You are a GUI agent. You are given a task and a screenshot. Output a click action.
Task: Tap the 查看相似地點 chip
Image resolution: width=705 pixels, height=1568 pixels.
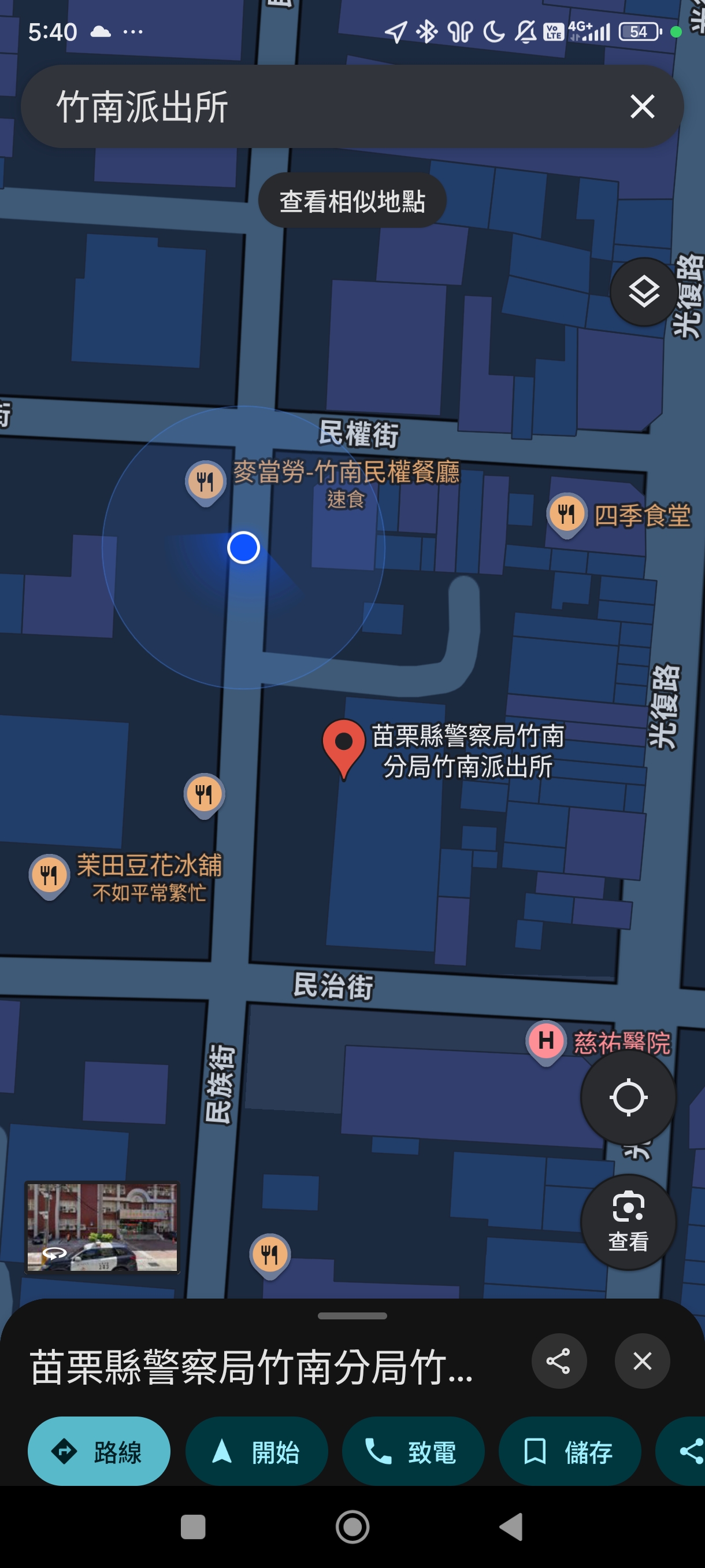[x=352, y=201]
